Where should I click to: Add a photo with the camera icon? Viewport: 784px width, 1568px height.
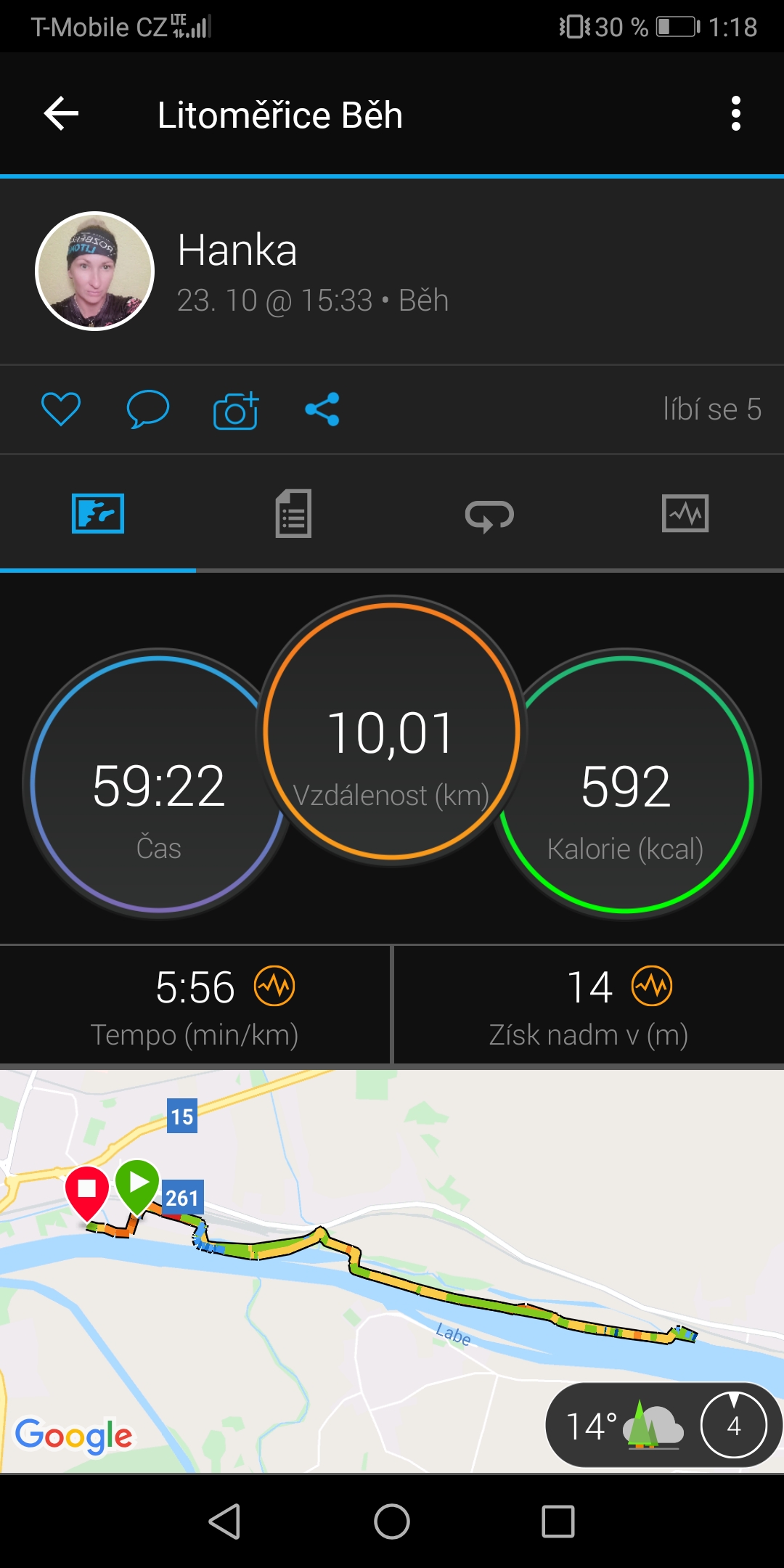point(236,410)
